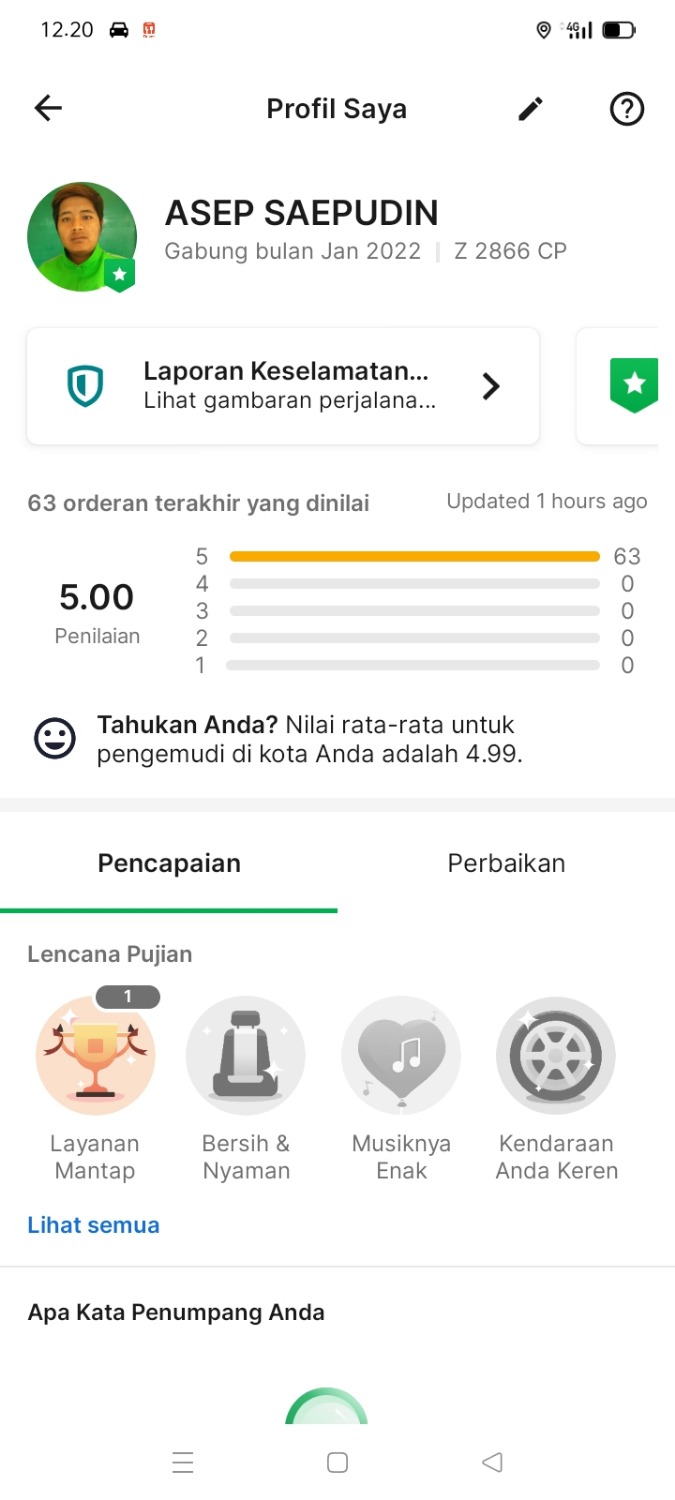Screen dimensions: 675x1500
Task: Open the Laporan Keselamatan card
Action: tap(283, 386)
